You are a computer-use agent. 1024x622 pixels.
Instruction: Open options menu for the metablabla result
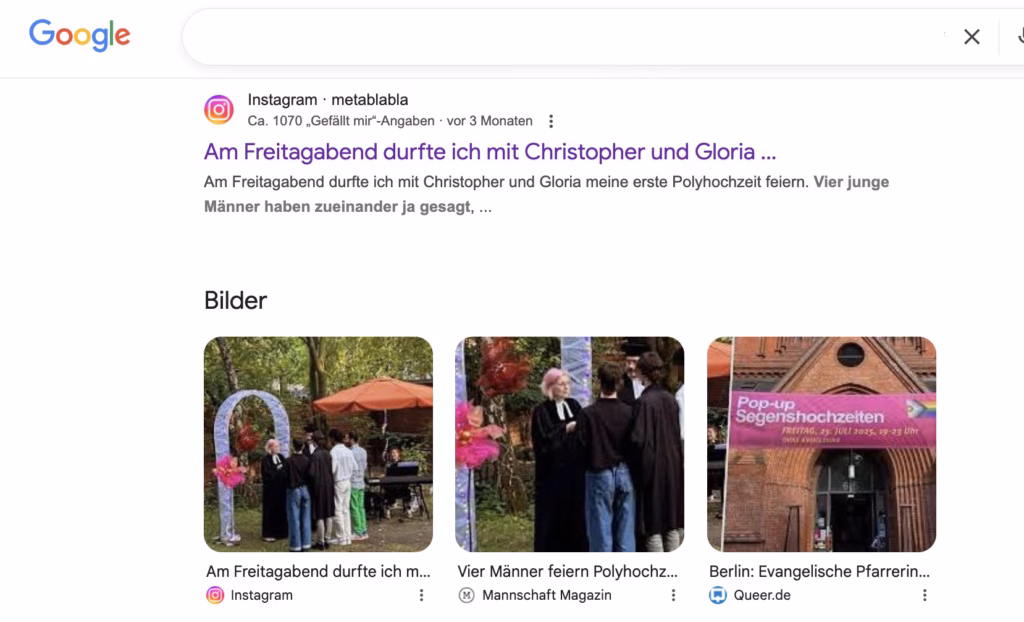(550, 121)
